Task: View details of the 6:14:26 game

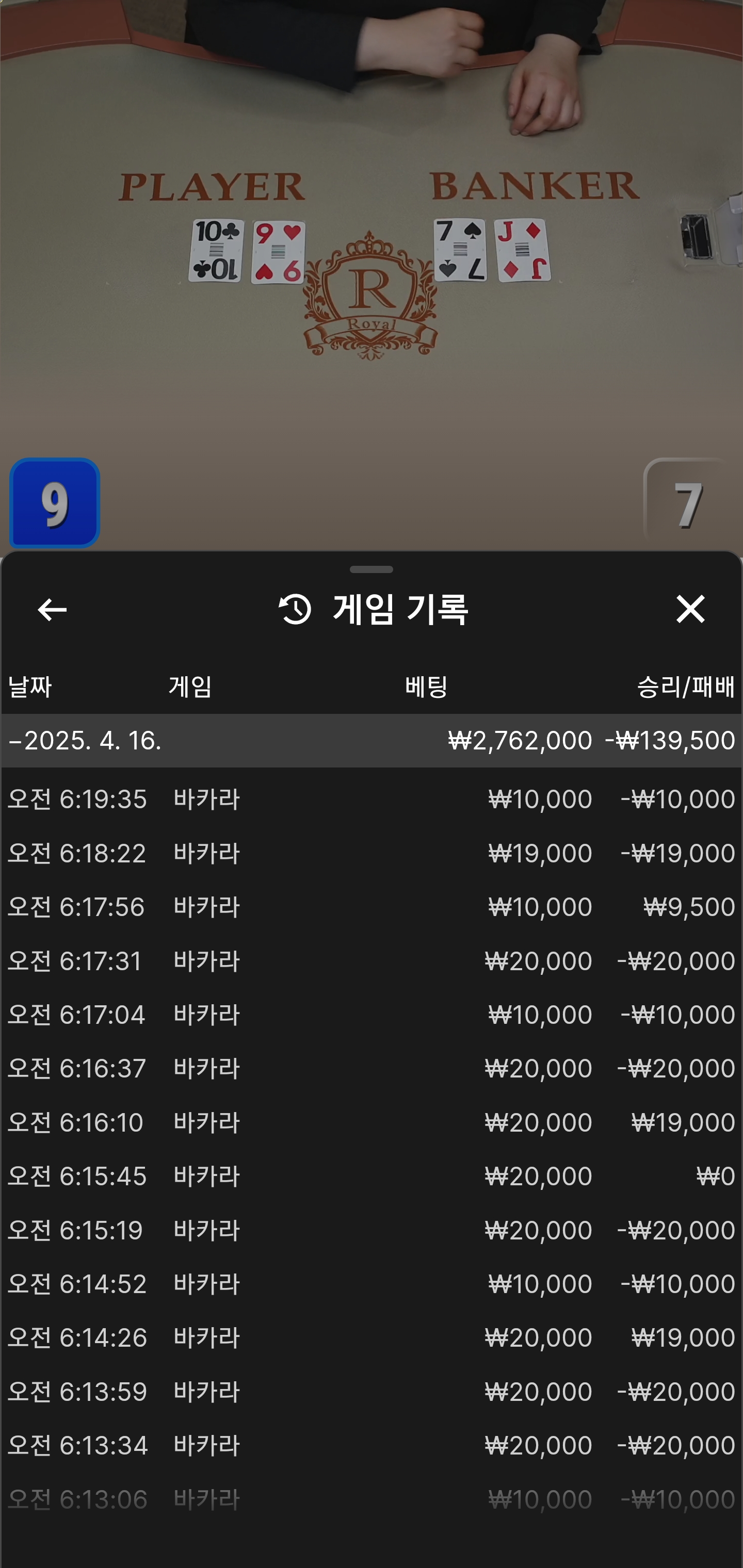Action: [370, 1337]
